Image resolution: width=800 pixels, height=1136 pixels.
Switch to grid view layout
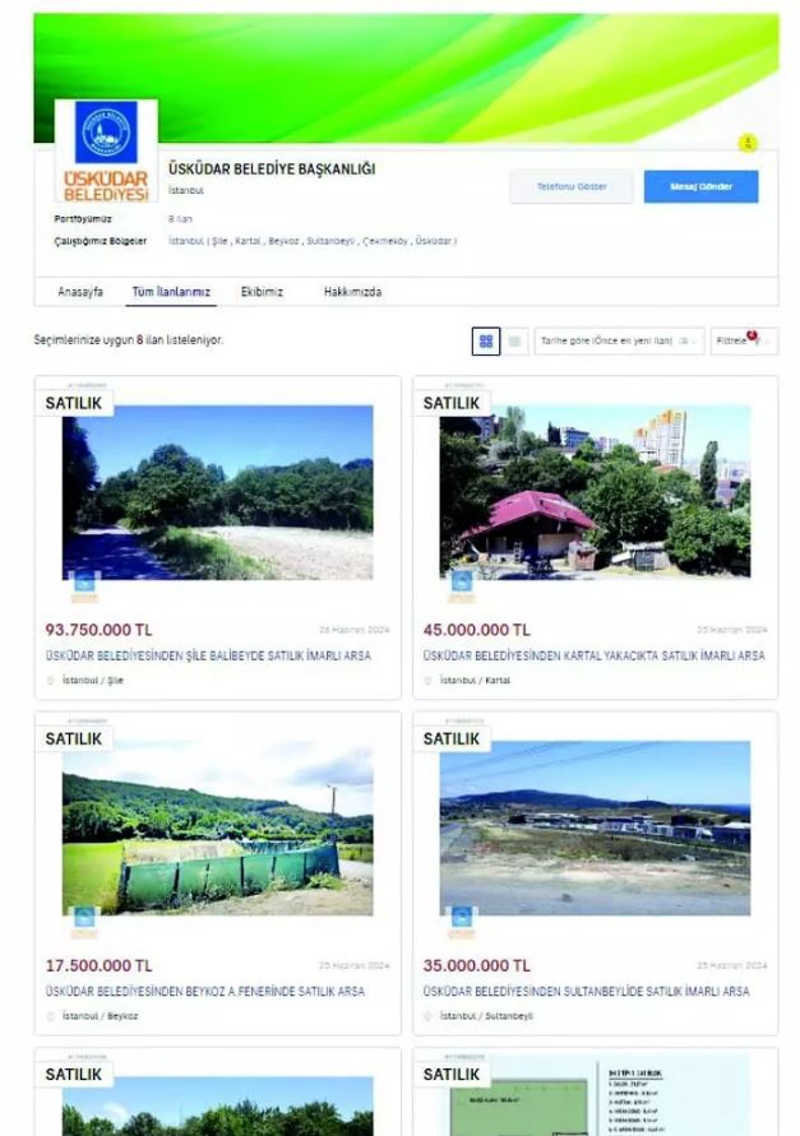tap(486, 341)
